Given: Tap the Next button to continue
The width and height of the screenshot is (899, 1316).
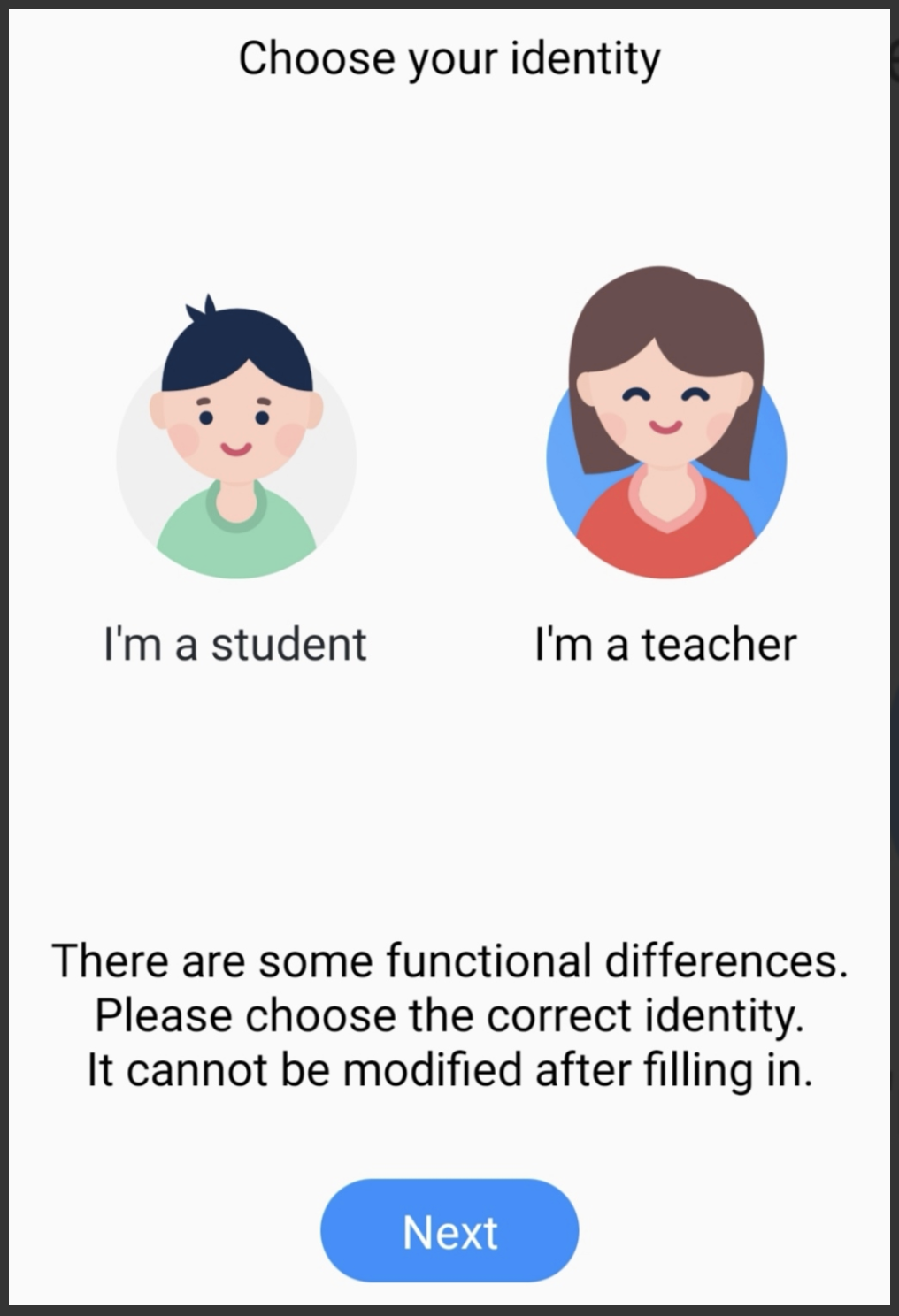Looking at the screenshot, I should 449,1230.
